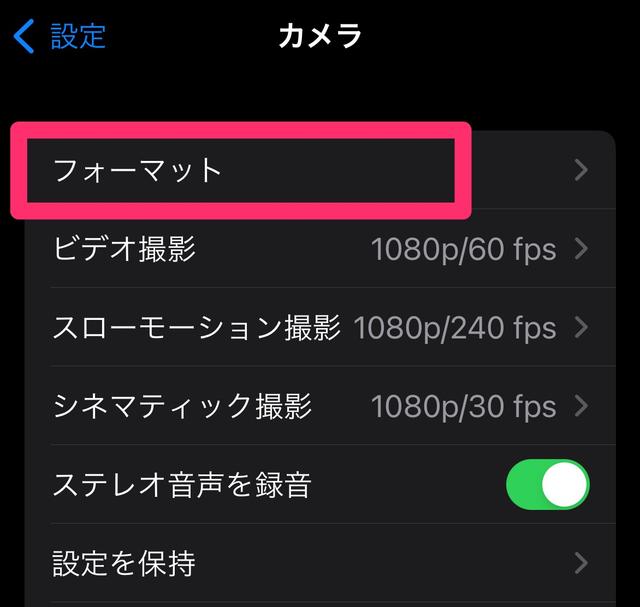Open ビデオ撮影 resolution options
Viewport: 640px width, 607px height.
pos(320,249)
